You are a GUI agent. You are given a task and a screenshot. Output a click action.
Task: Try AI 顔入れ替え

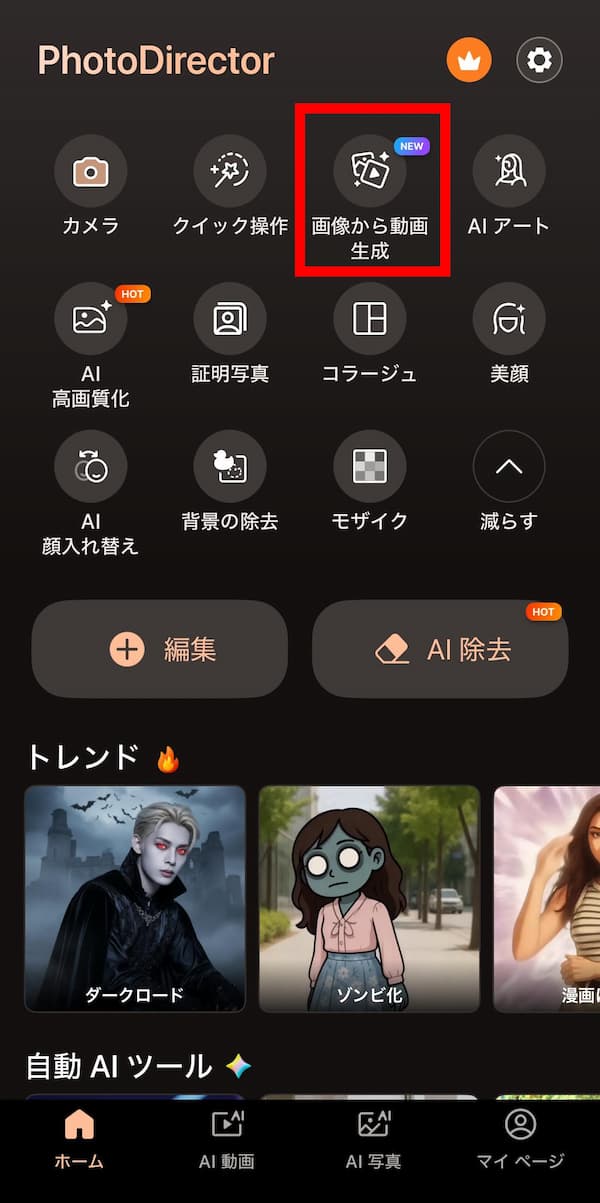click(90, 467)
